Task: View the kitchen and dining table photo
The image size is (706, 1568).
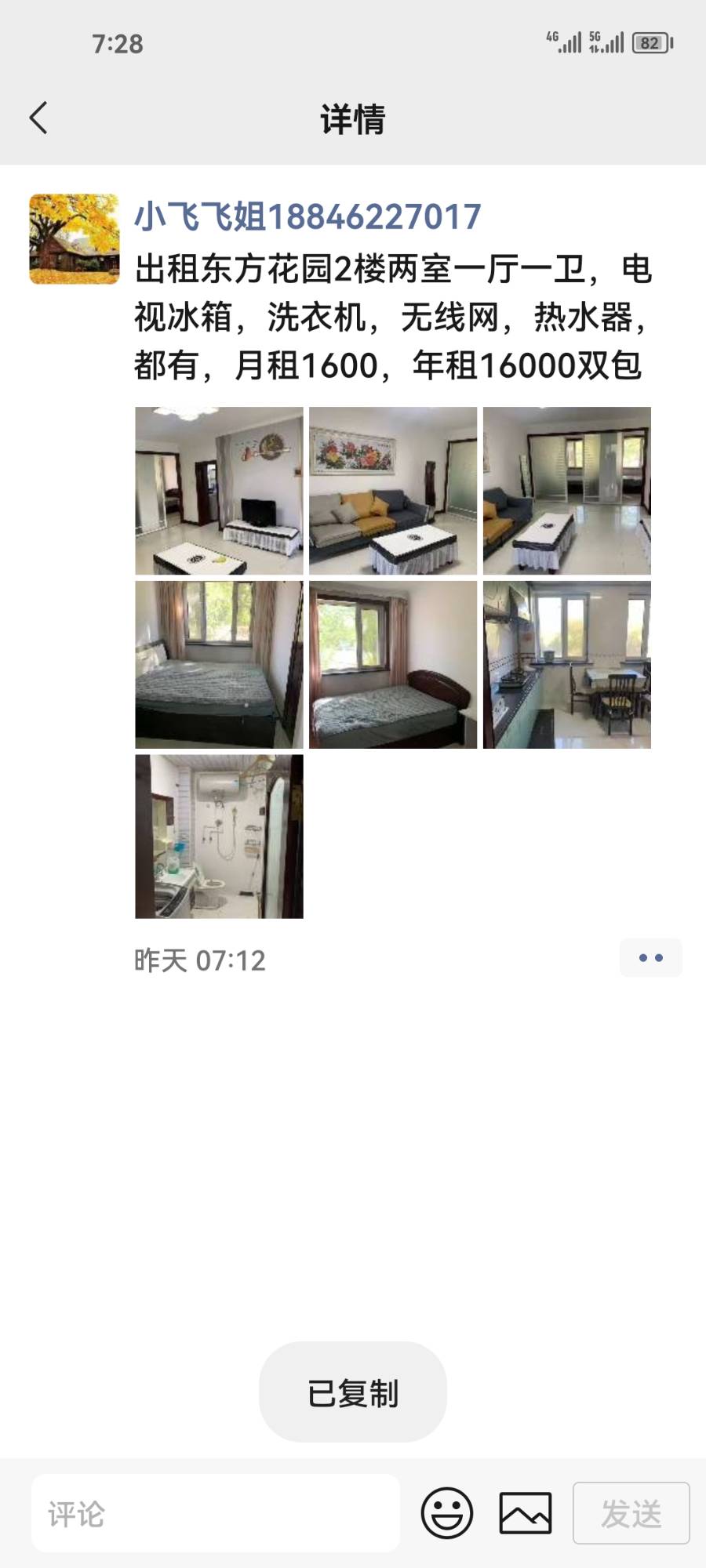Action: click(566, 665)
